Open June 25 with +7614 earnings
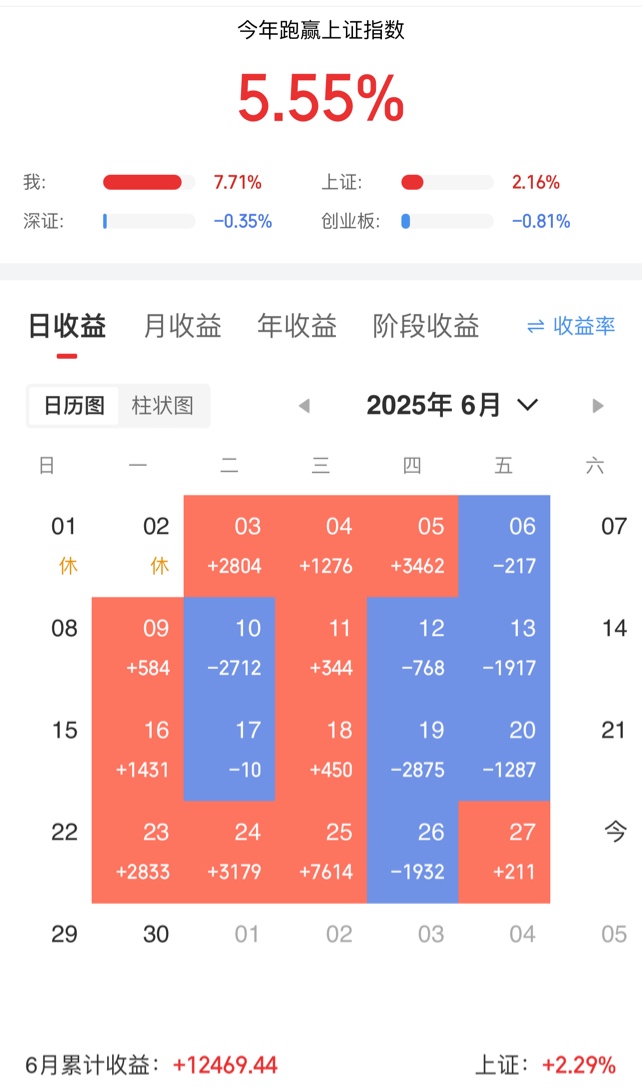This screenshot has width=642, height=1088. point(321,852)
